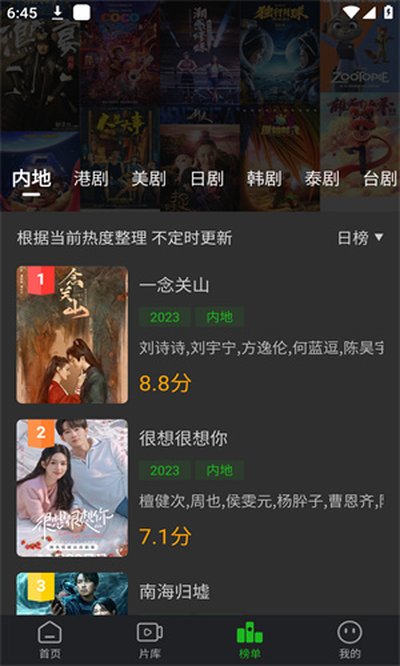The image size is (400, 666).
Task: Tap the 内地 category tab
Action: 31,179
